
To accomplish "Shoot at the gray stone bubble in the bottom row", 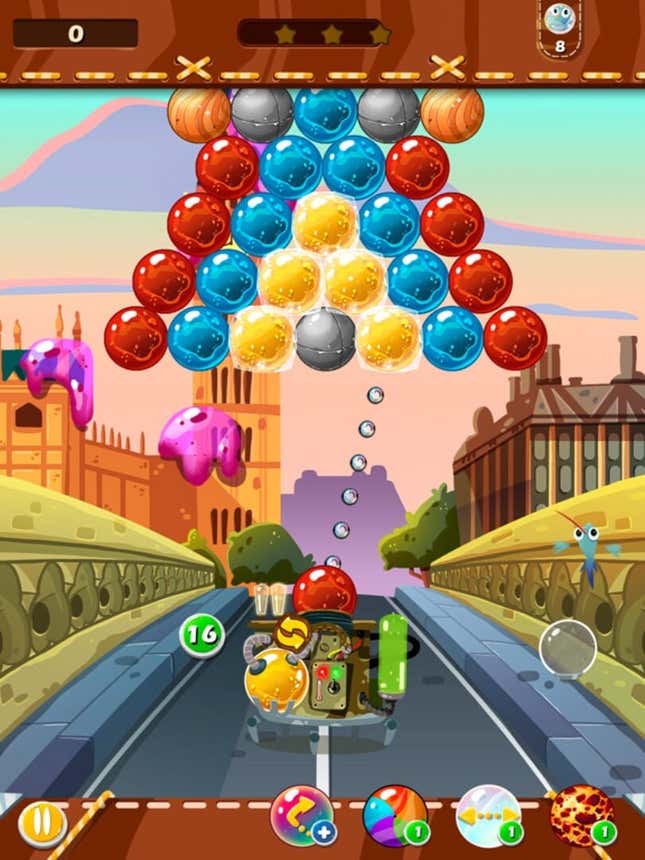I will (325, 339).
